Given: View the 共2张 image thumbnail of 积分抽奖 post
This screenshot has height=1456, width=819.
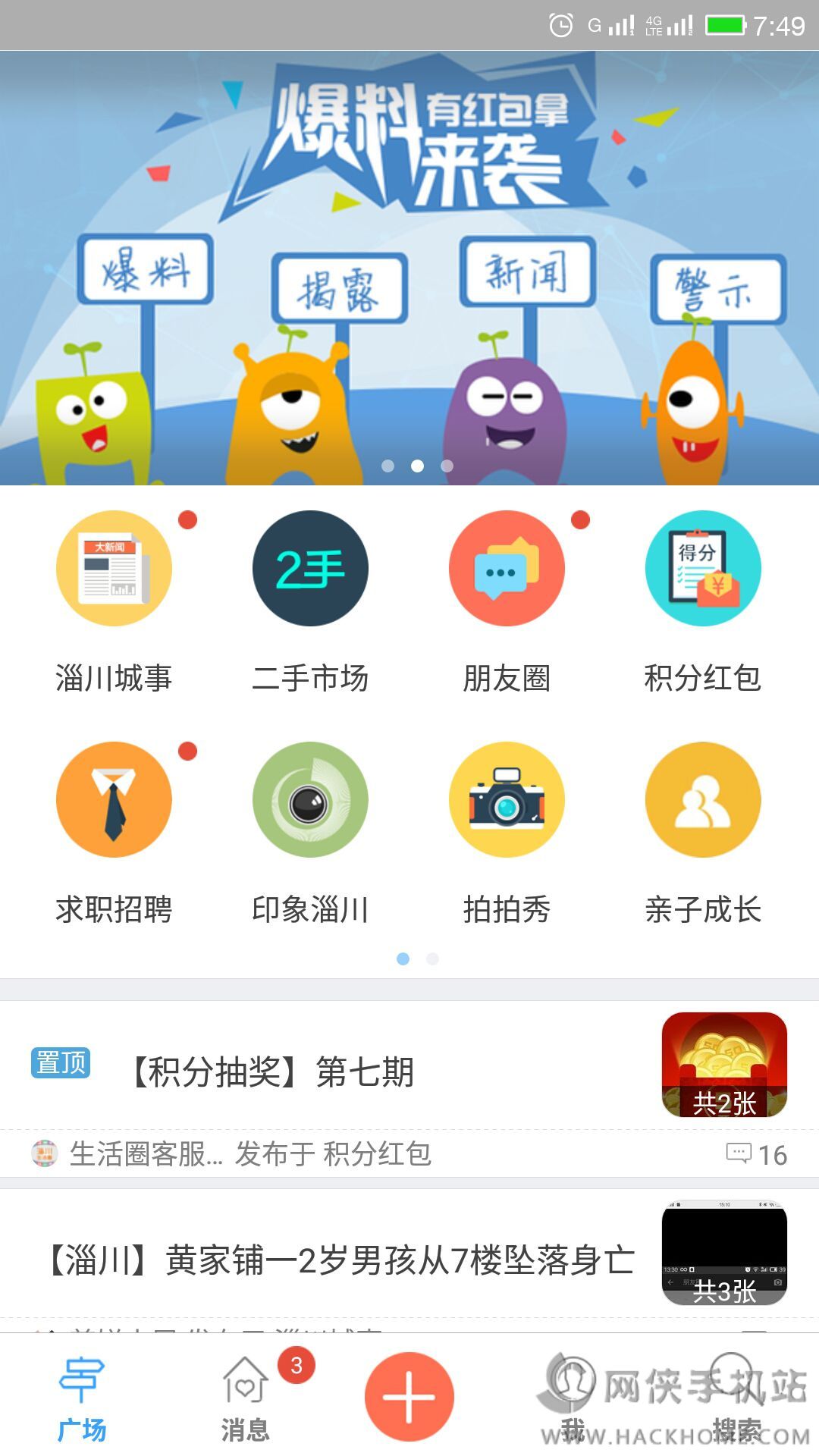Looking at the screenshot, I should (x=724, y=1065).
